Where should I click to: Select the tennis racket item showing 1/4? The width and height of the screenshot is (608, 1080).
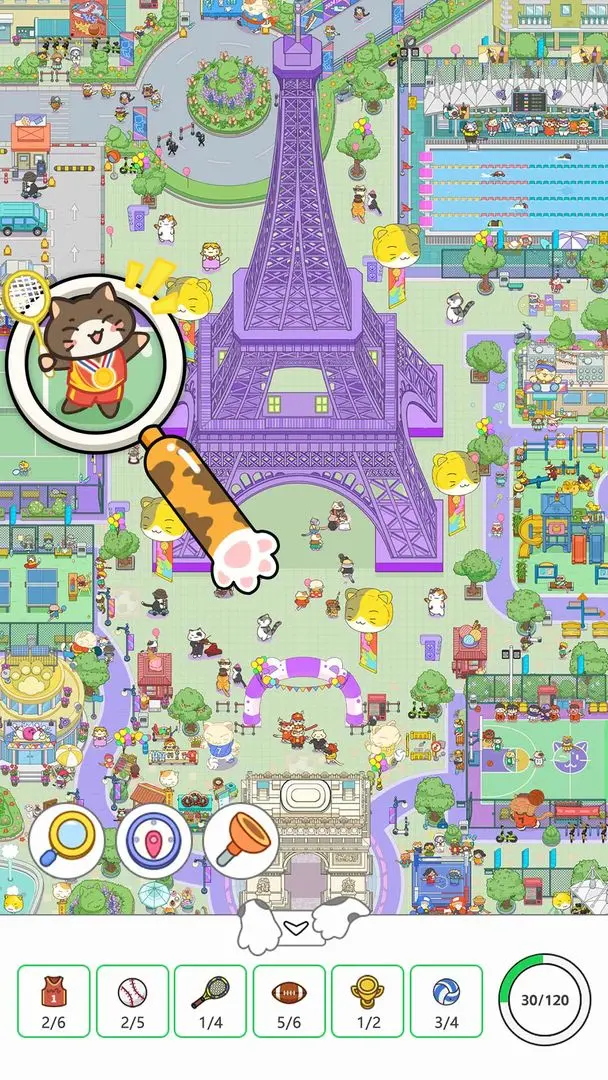210,1001
